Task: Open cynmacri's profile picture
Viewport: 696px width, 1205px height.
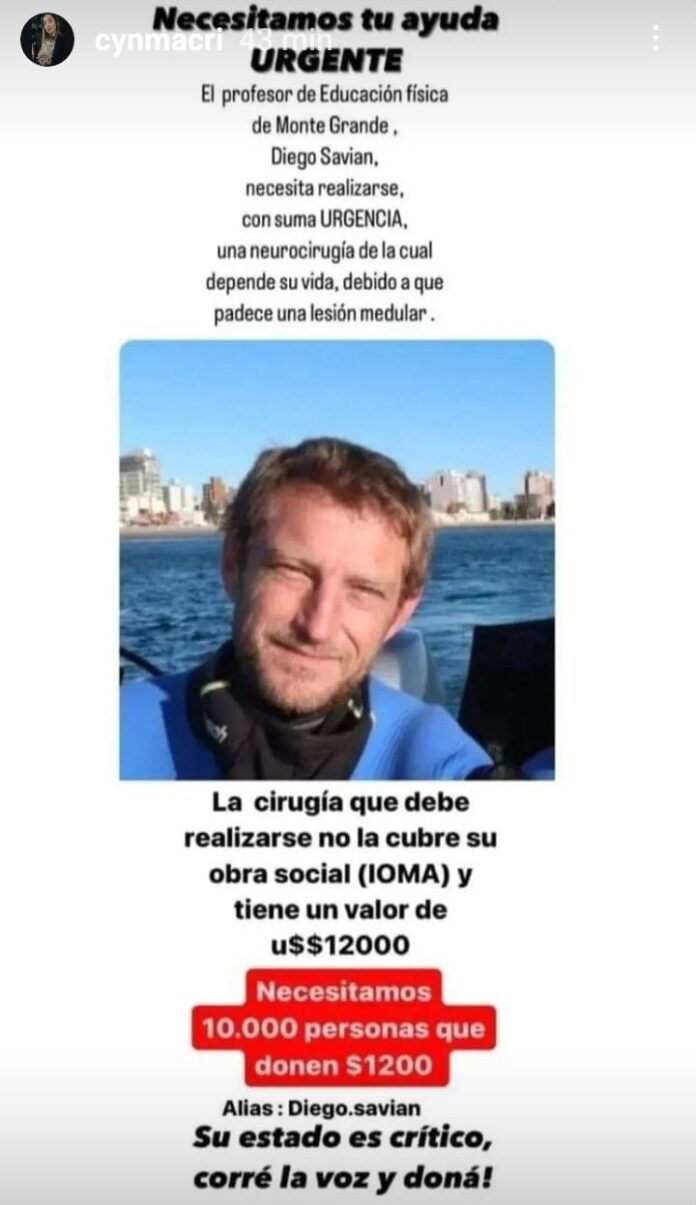Action: [47, 40]
